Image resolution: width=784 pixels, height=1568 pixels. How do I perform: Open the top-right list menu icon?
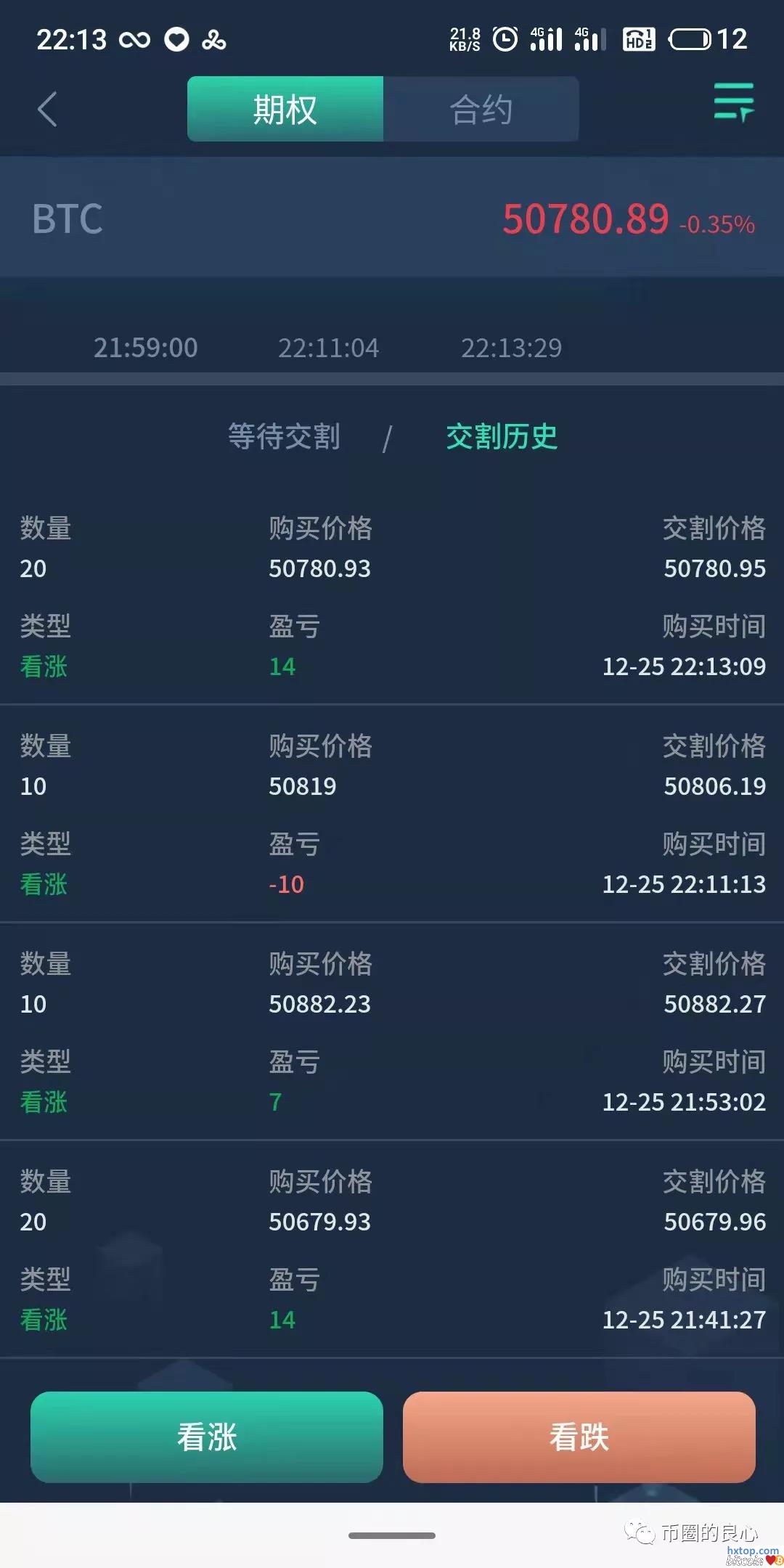click(x=733, y=102)
